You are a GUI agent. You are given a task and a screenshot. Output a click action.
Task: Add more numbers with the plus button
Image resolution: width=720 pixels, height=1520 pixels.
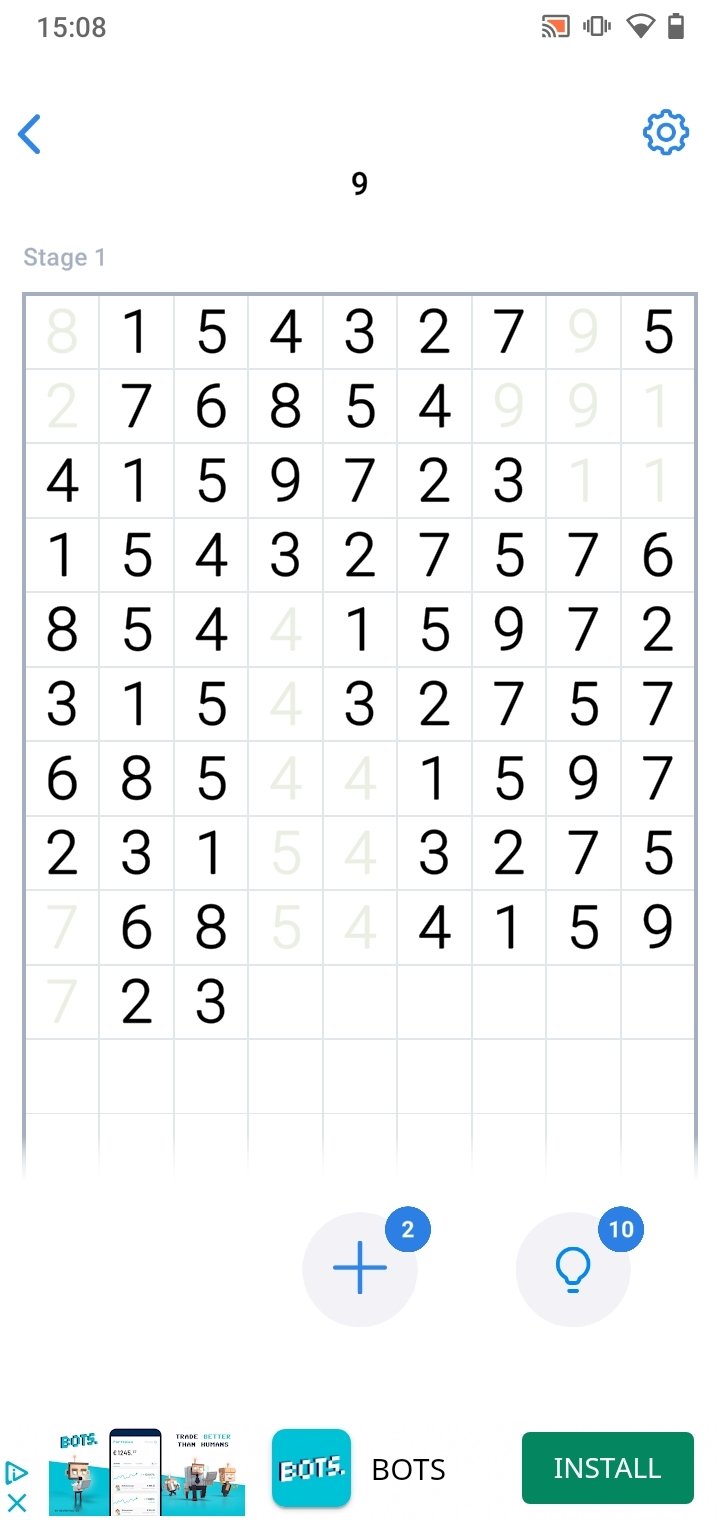click(x=359, y=1268)
